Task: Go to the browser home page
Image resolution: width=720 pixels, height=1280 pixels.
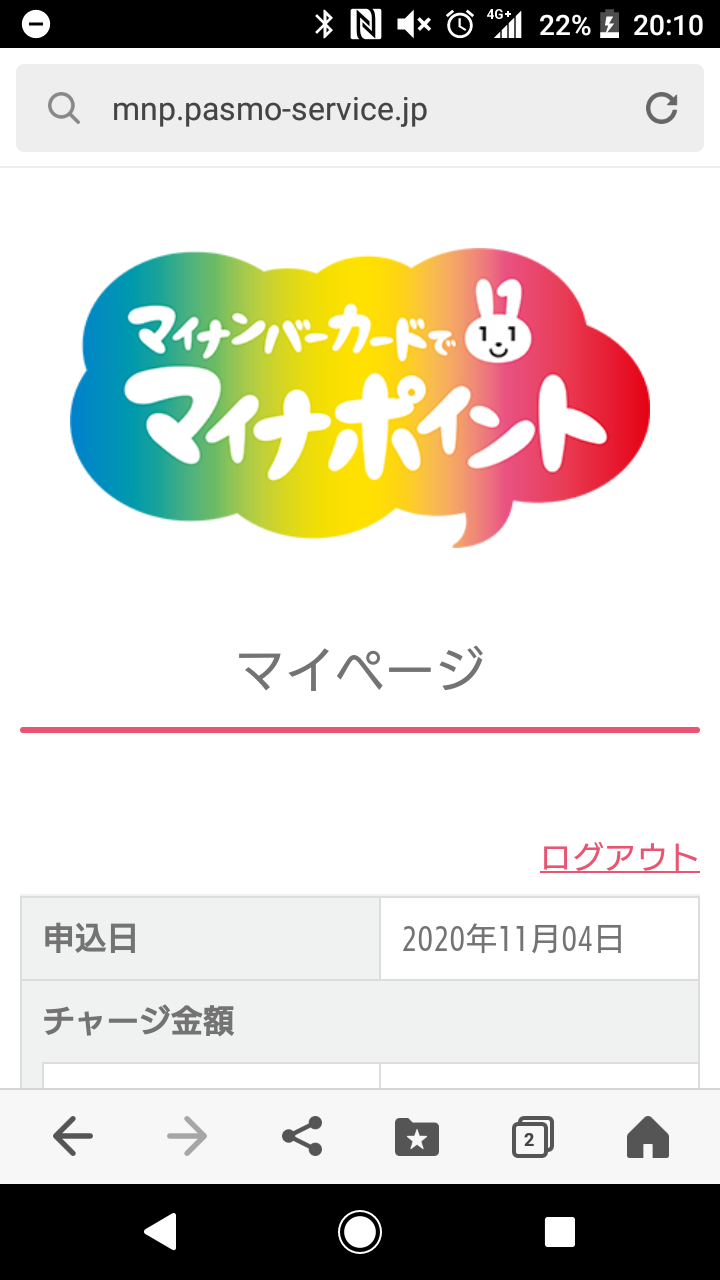Action: tap(647, 1137)
